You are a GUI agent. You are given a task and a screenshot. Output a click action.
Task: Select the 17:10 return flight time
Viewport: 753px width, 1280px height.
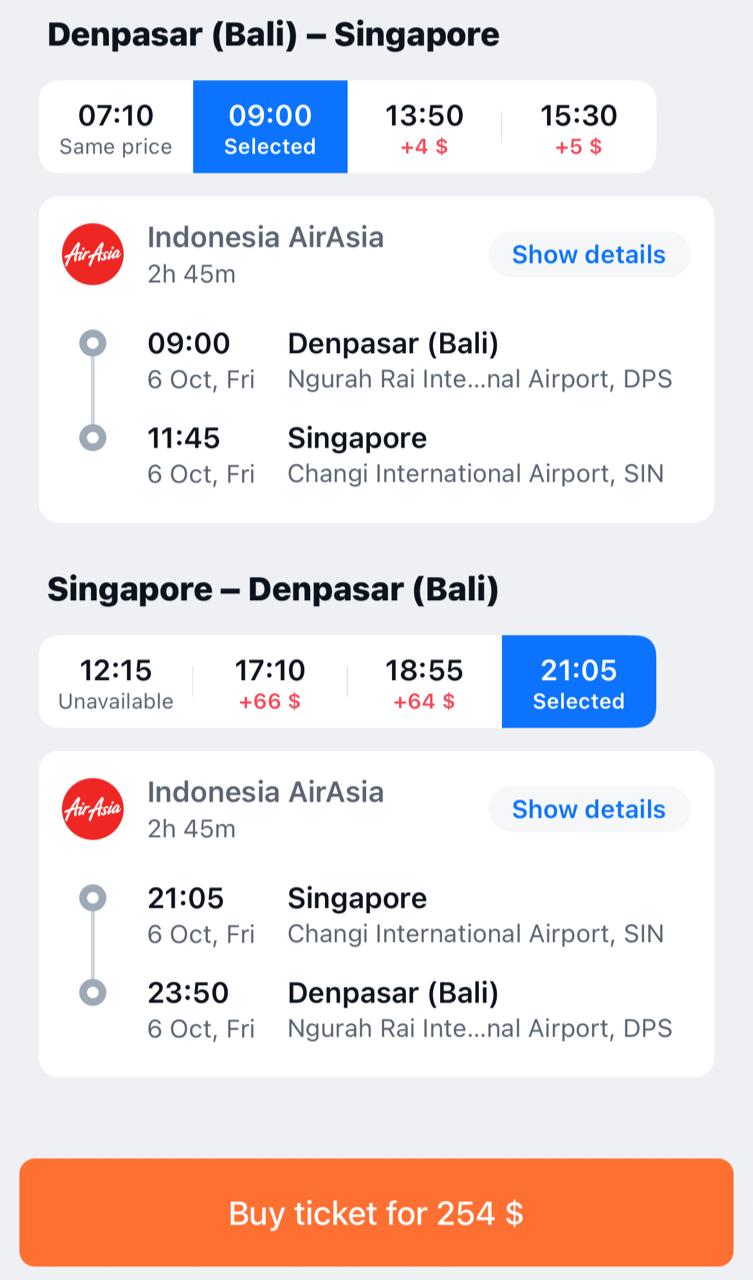tap(270, 682)
